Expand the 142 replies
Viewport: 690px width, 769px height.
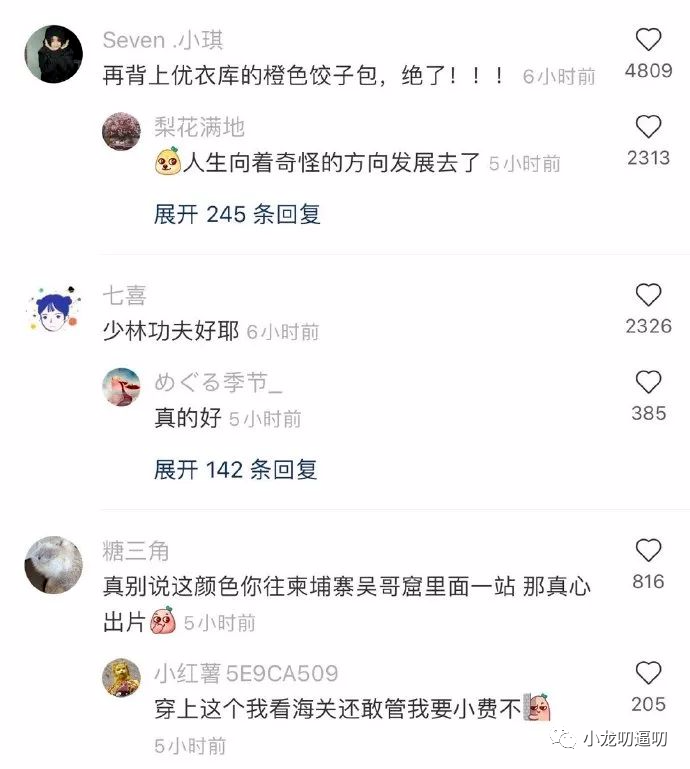coord(237,469)
